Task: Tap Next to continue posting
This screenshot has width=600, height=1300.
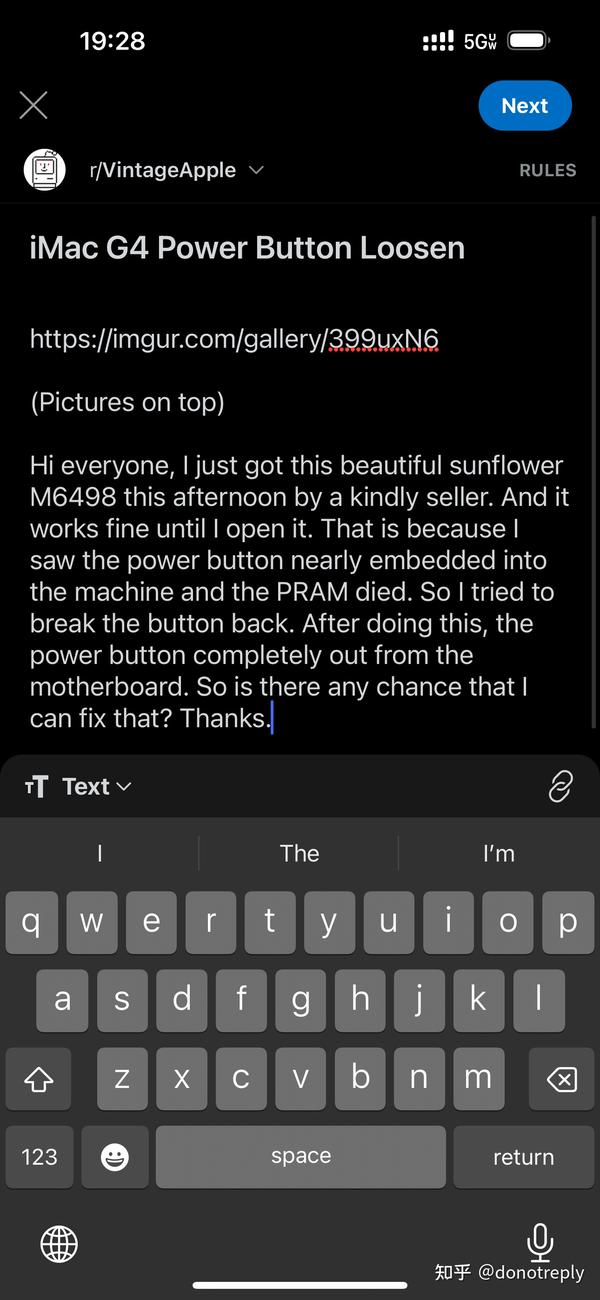Action: pyautogui.click(x=524, y=106)
